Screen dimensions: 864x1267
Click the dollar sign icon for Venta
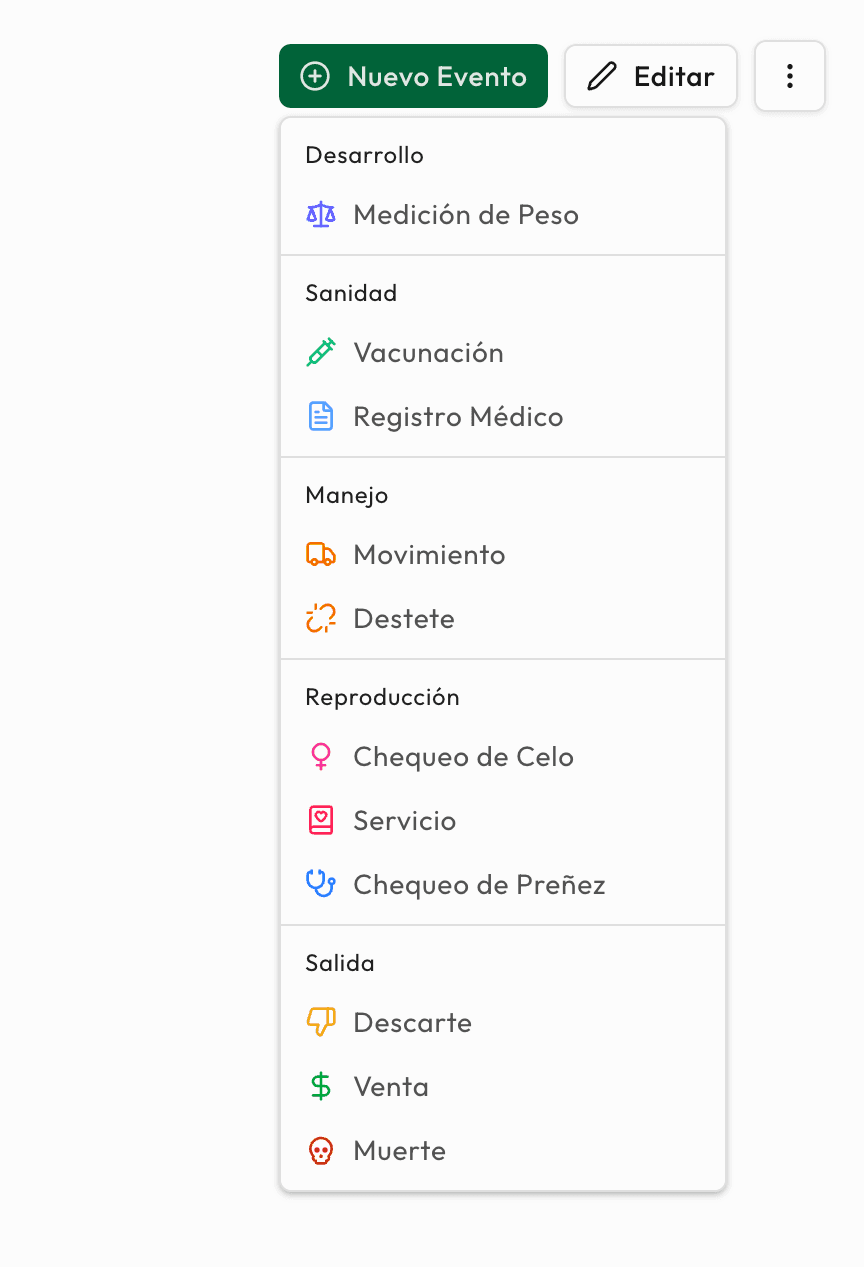320,1086
